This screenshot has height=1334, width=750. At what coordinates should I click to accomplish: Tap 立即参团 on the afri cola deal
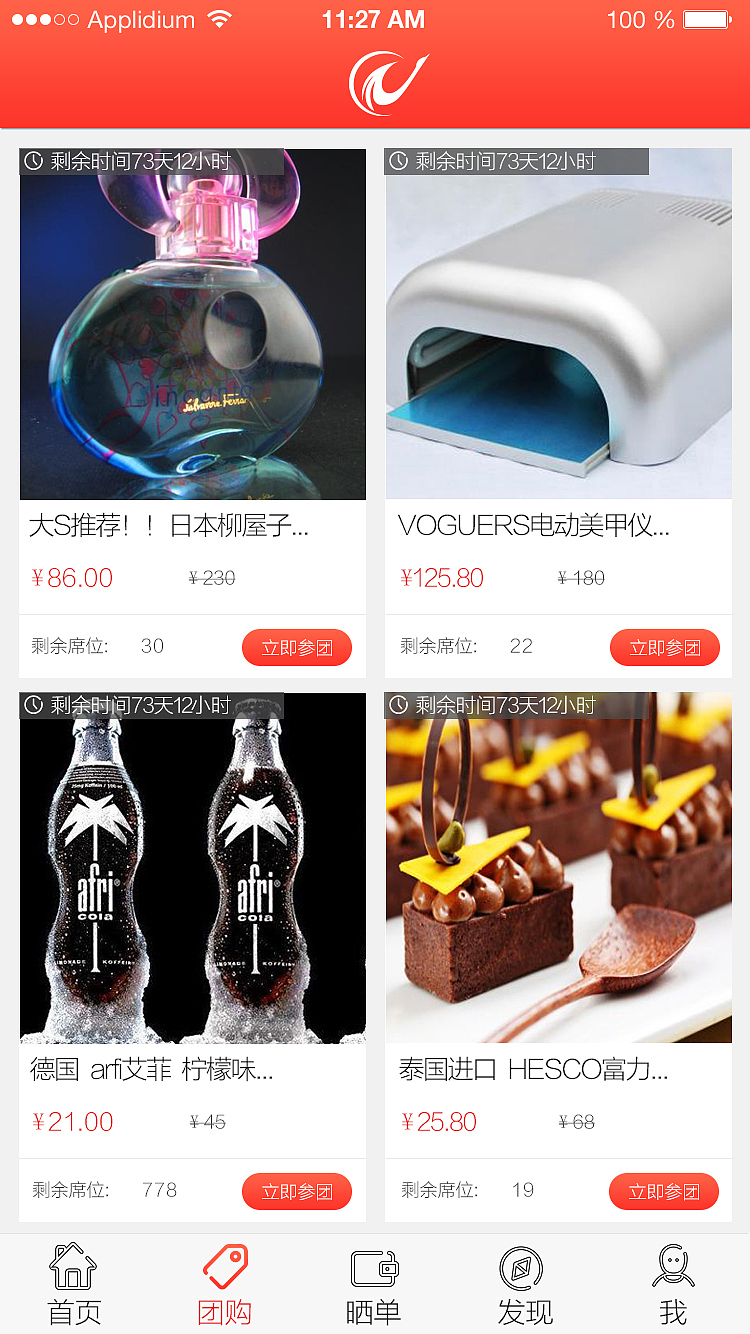pyautogui.click(x=297, y=1191)
